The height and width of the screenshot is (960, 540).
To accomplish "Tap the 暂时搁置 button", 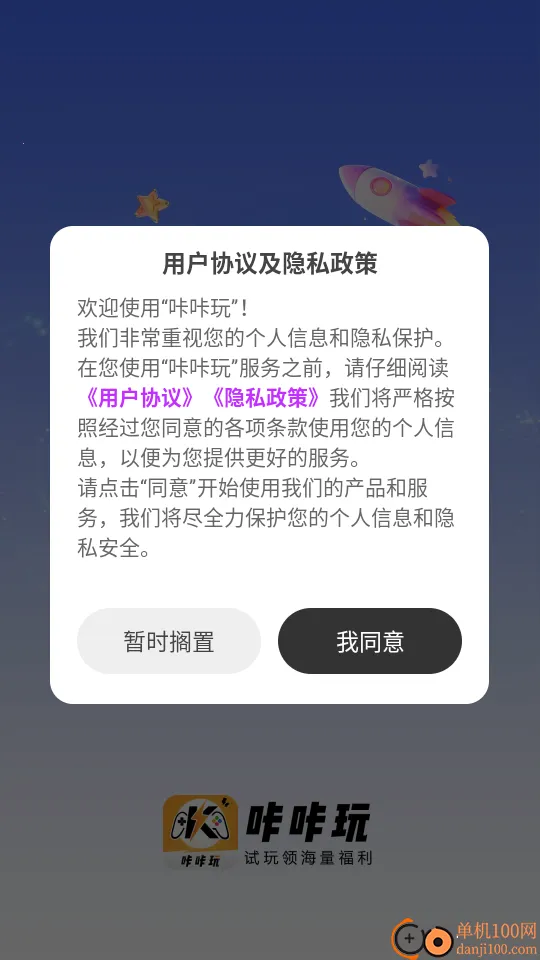I will [x=169, y=641].
